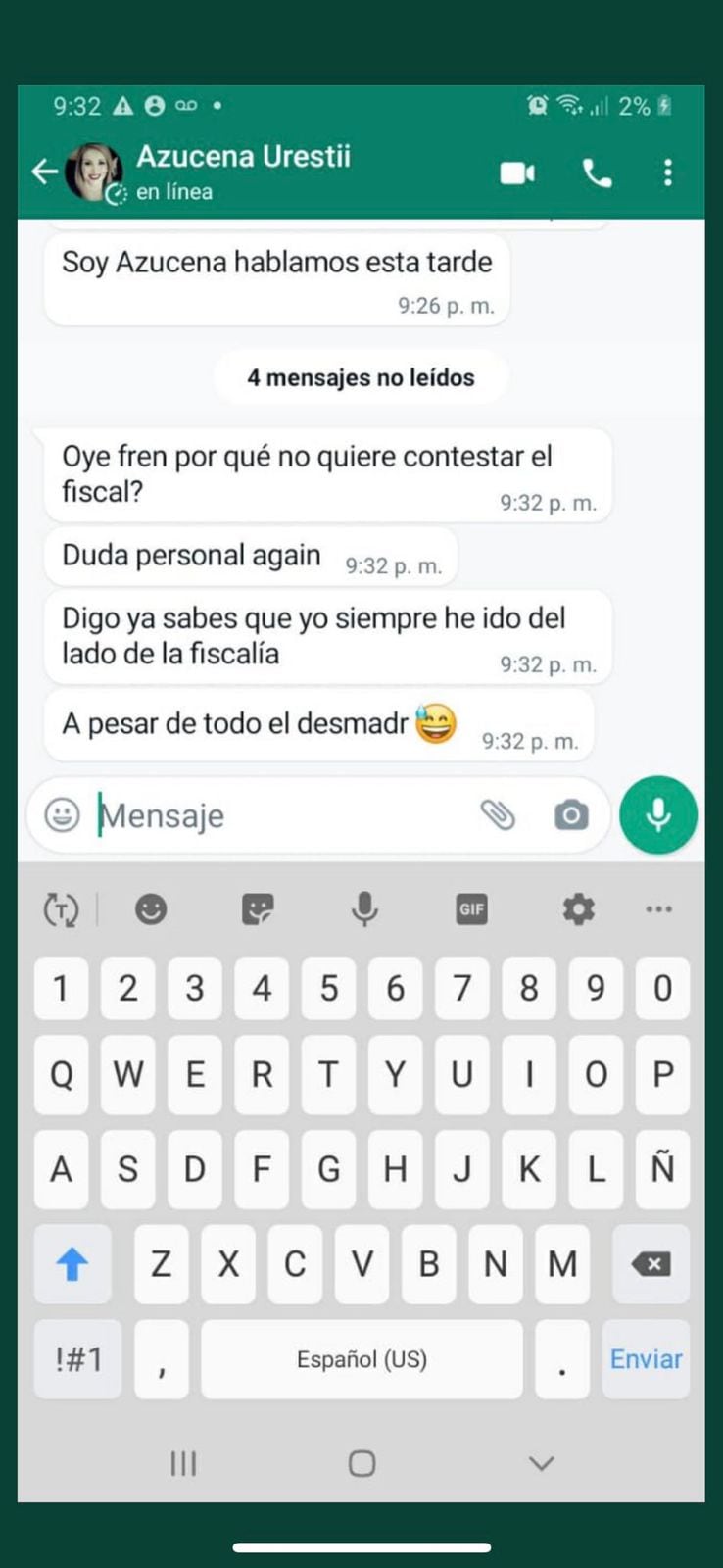Toggle uppercase with the Shift key
The height and width of the screenshot is (1568, 723).
click(72, 1265)
